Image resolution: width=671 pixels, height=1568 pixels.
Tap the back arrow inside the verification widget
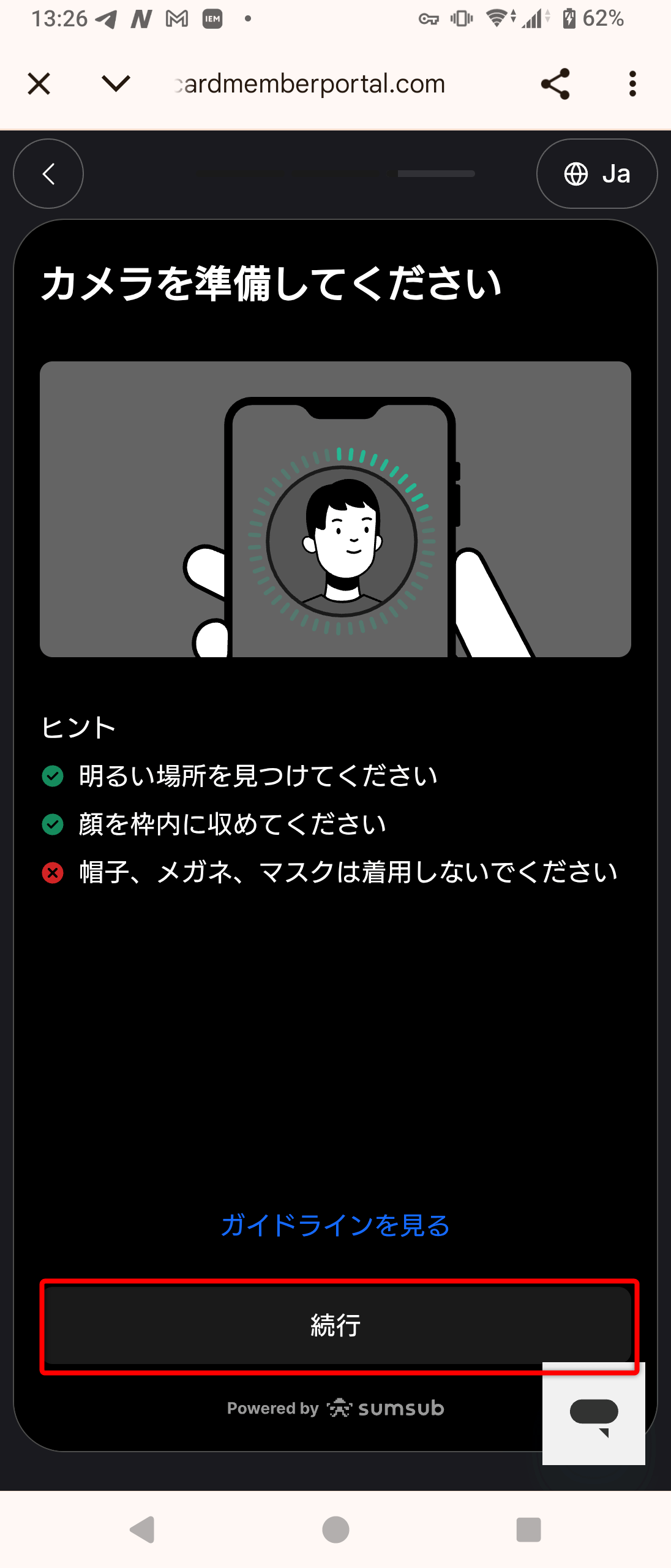pos(48,173)
